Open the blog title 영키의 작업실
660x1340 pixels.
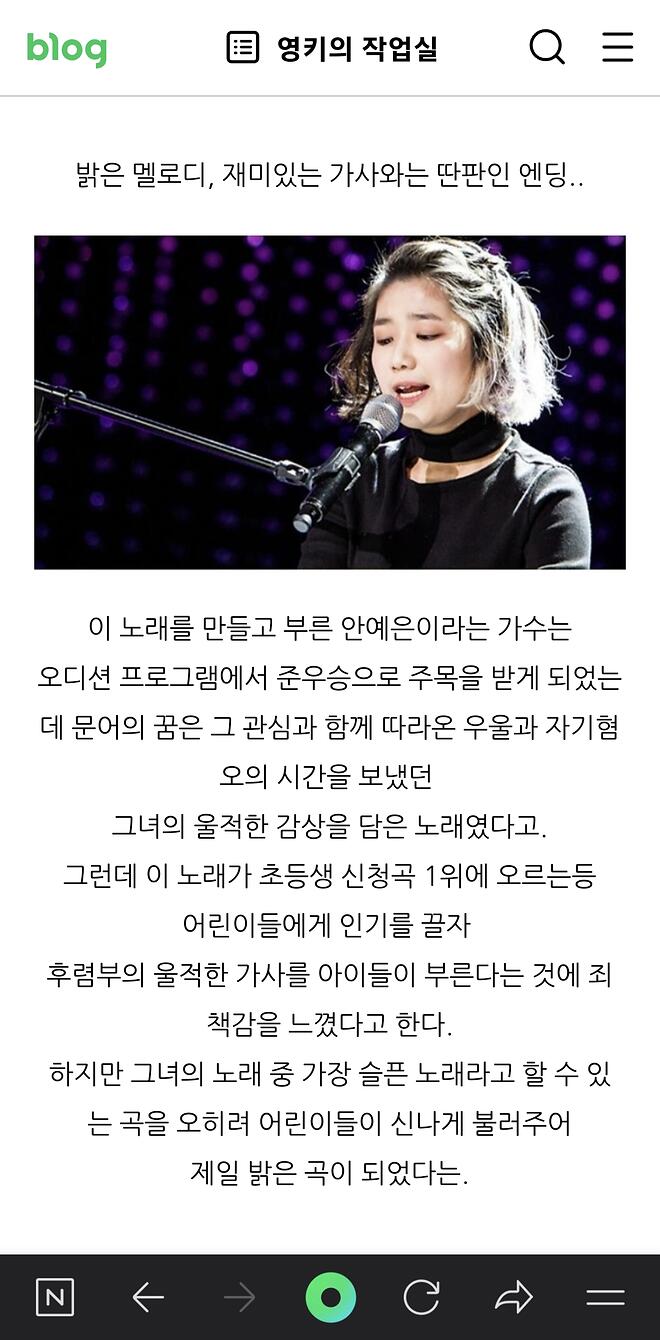pos(357,48)
